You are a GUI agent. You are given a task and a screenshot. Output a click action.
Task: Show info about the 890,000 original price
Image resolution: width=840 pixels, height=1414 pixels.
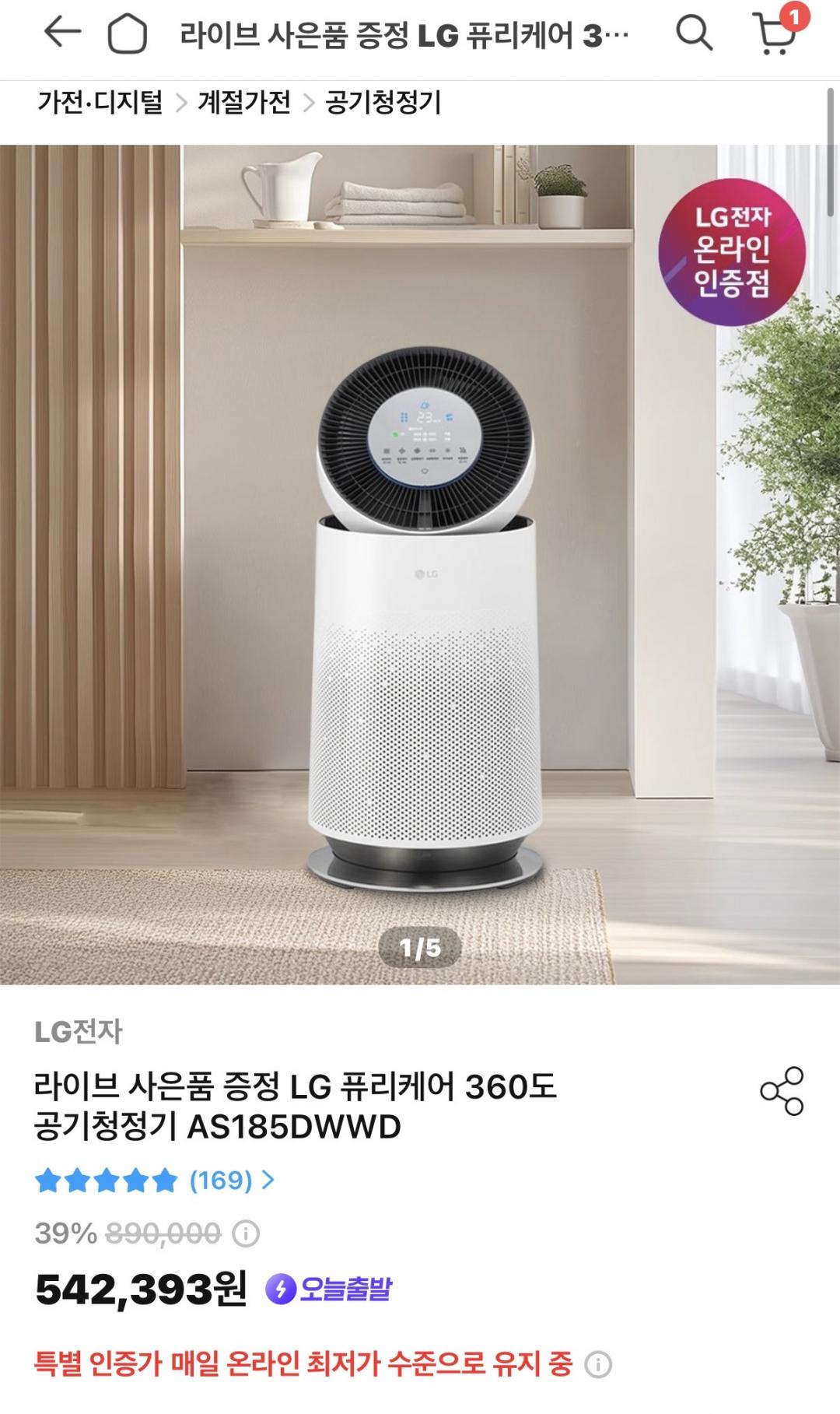[x=247, y=1233]
